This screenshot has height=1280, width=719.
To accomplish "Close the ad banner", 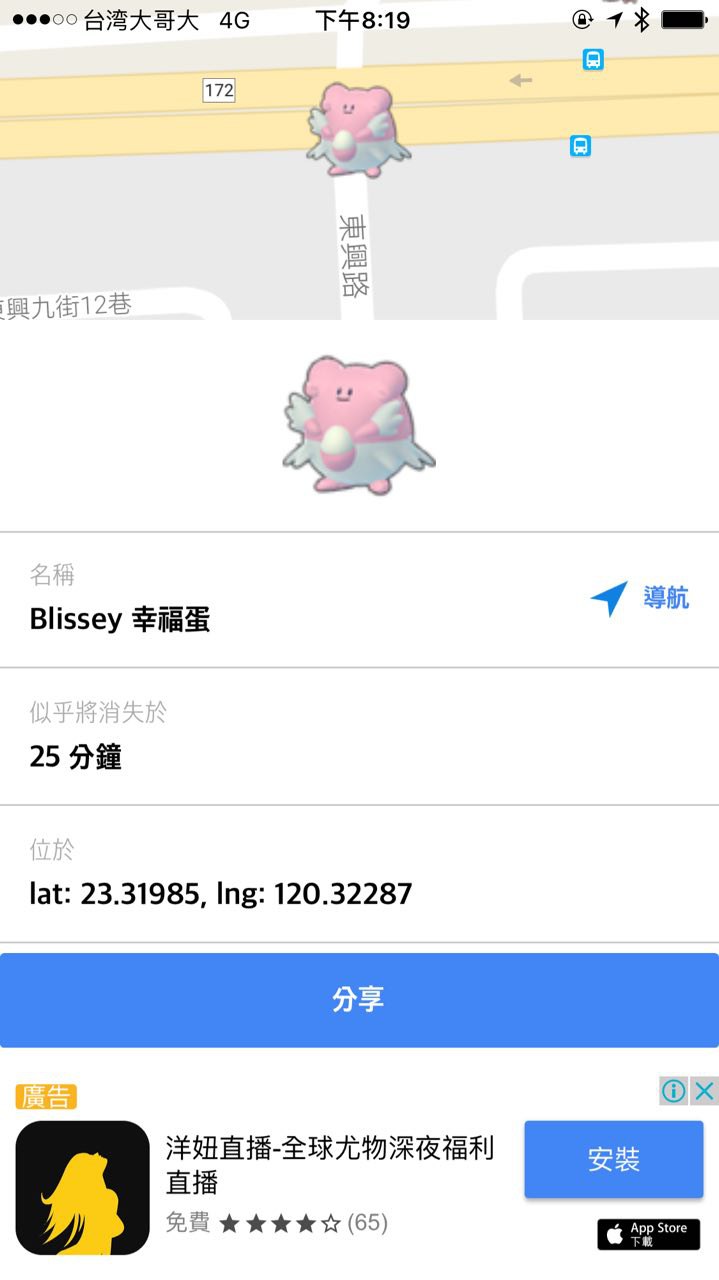I will [x=705, y=1090].
